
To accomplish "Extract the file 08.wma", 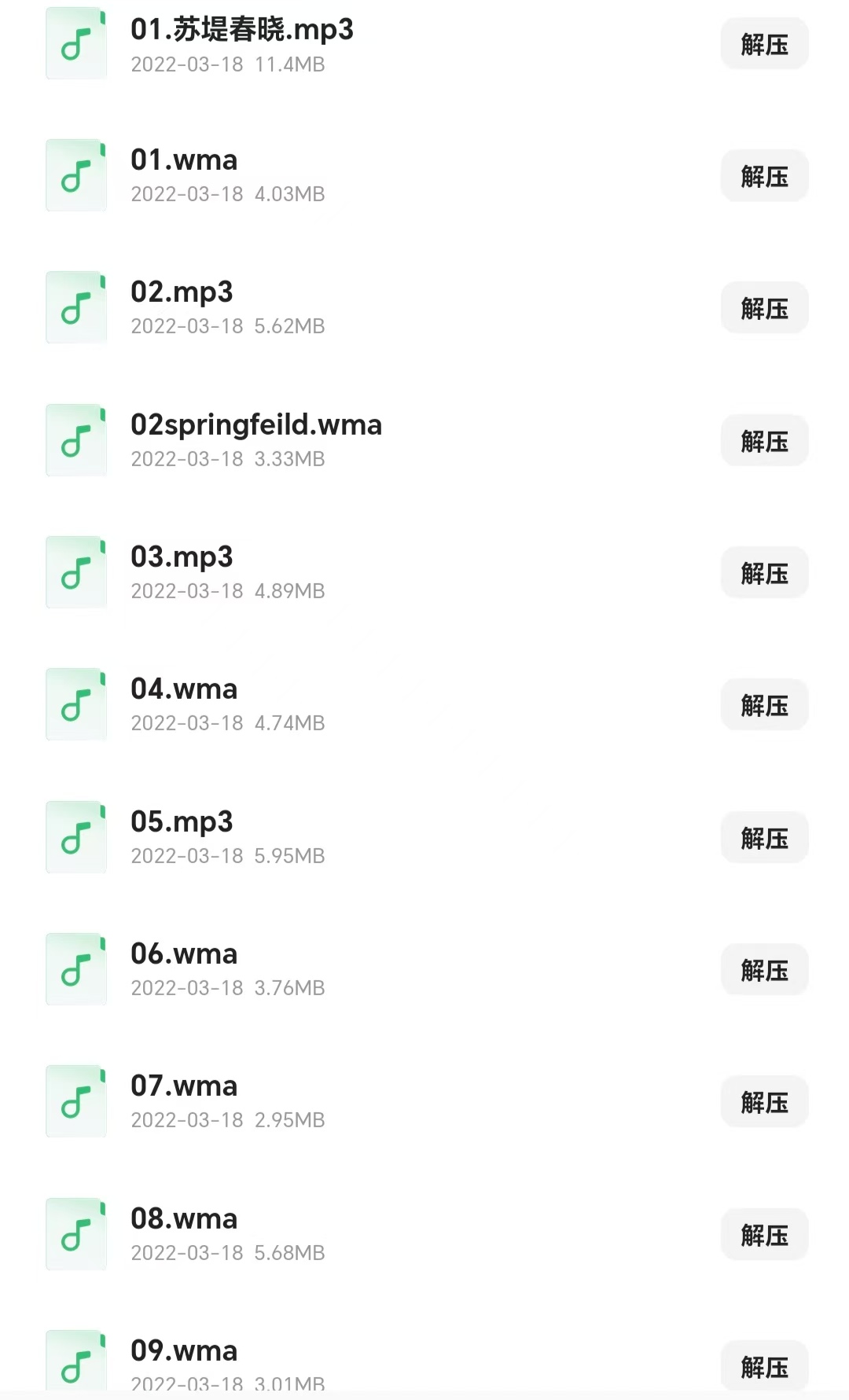I will (x=763, y=1234).
